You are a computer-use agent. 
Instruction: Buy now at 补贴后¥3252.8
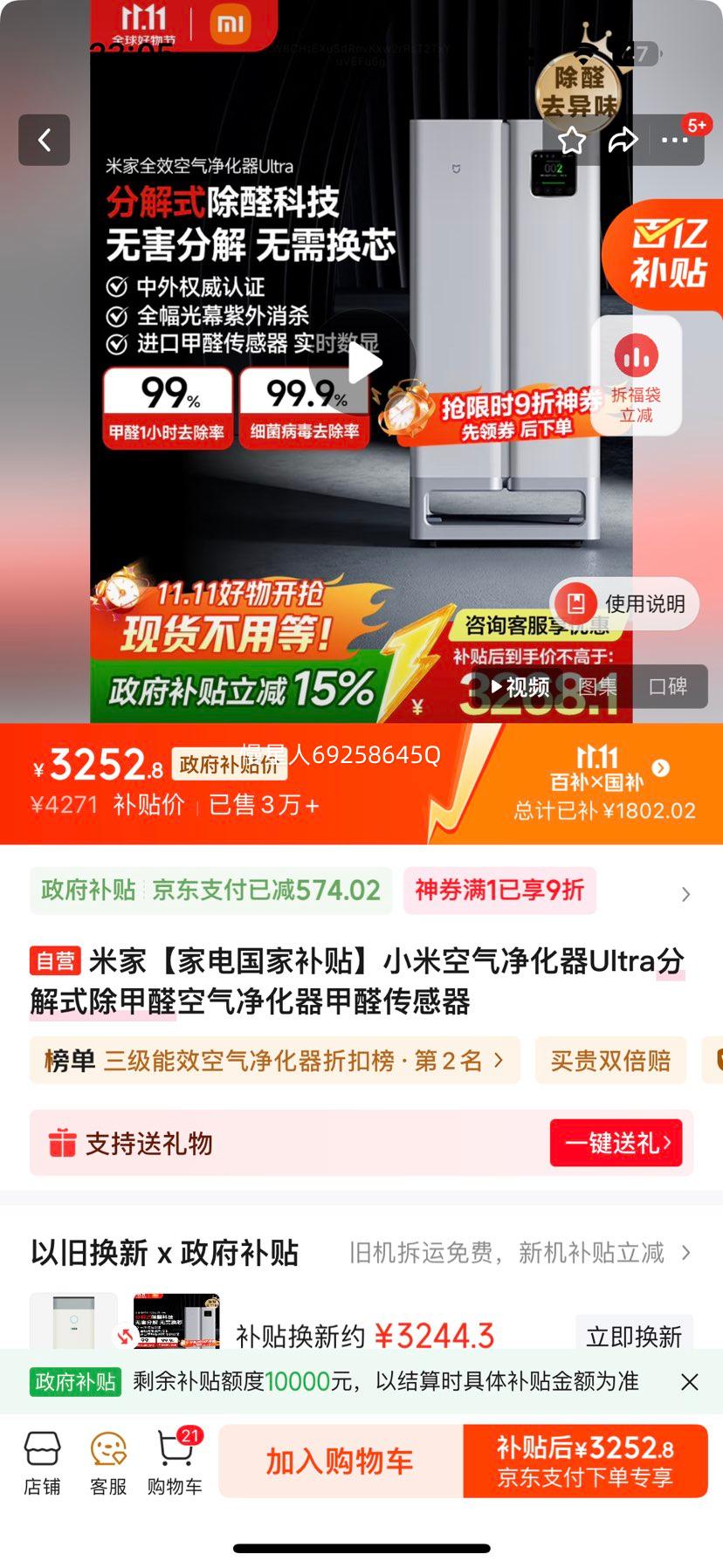pyautogui.click(x=585, y=1461)
